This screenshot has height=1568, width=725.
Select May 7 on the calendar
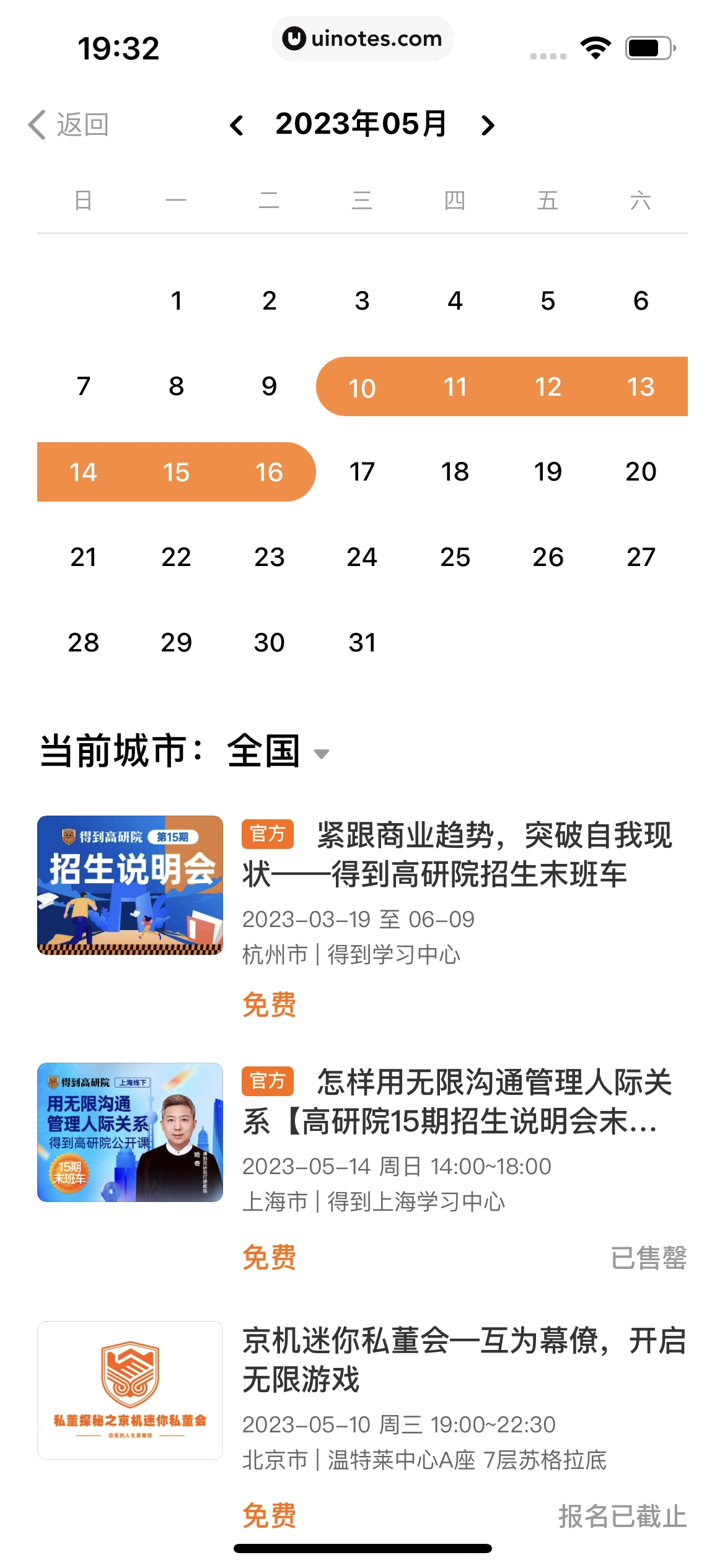pos(84,386)
